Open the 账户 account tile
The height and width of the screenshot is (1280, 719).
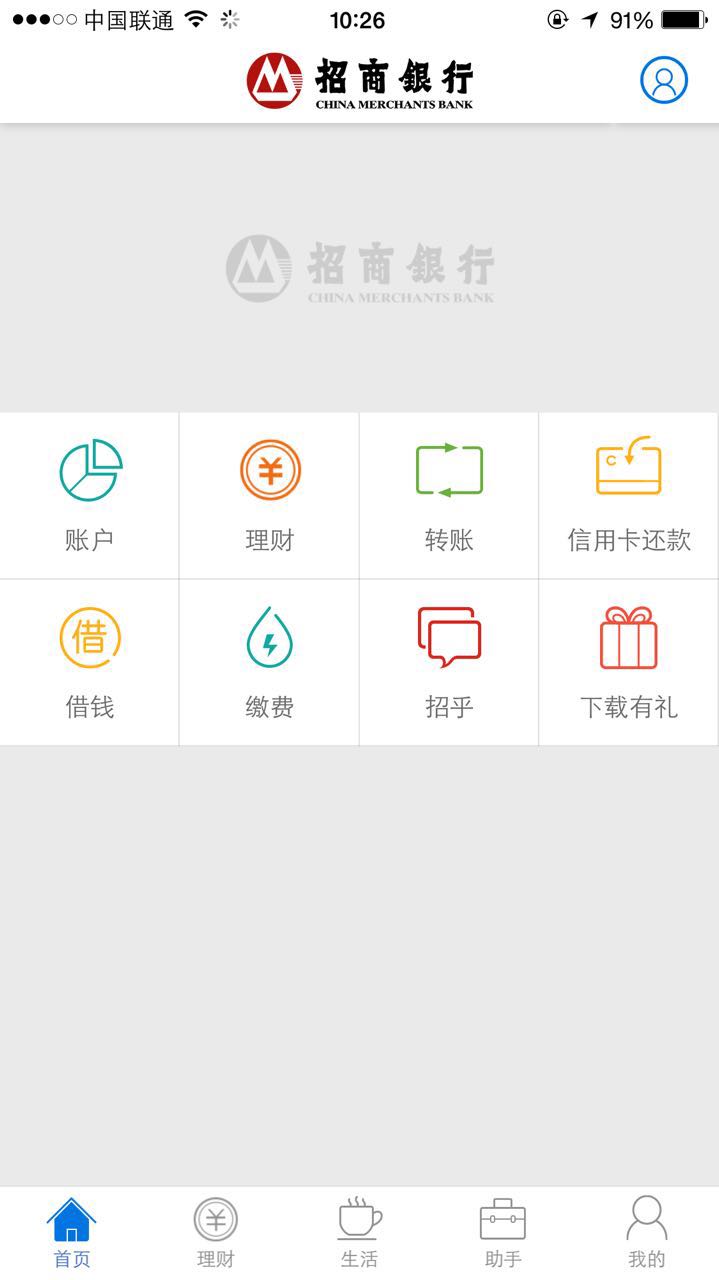tap(90, 495)
